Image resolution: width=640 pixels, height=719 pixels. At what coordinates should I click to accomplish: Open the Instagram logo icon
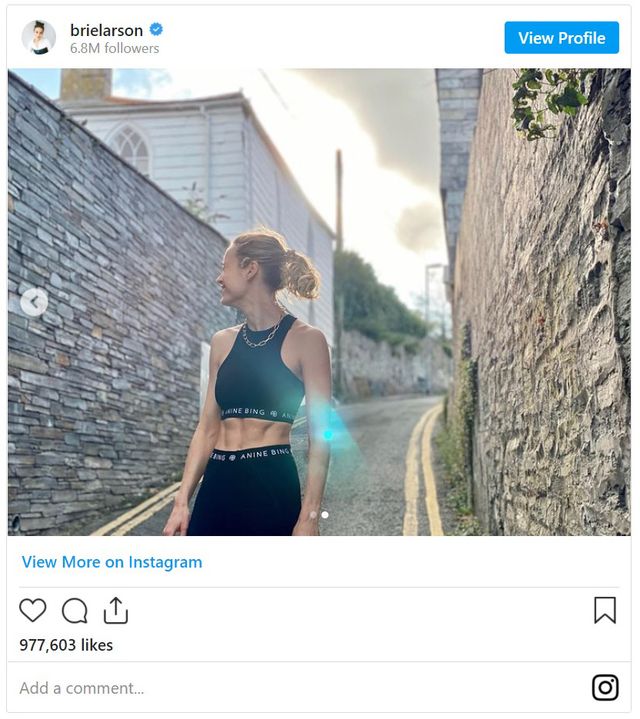click(x=605, y=688)
